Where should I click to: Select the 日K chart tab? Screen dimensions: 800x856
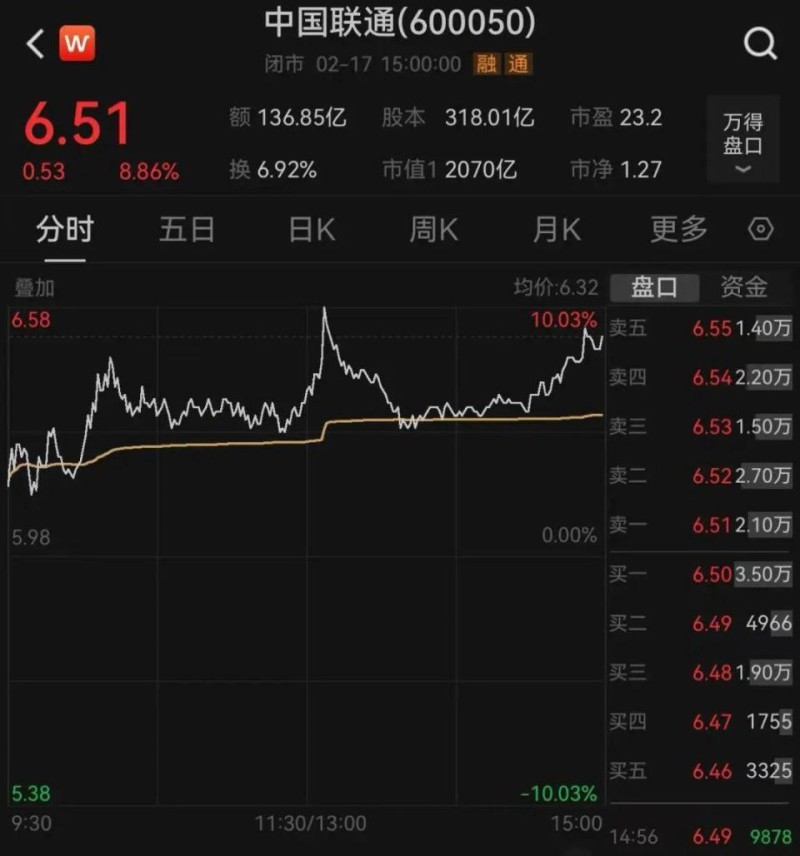pos(311,230)
